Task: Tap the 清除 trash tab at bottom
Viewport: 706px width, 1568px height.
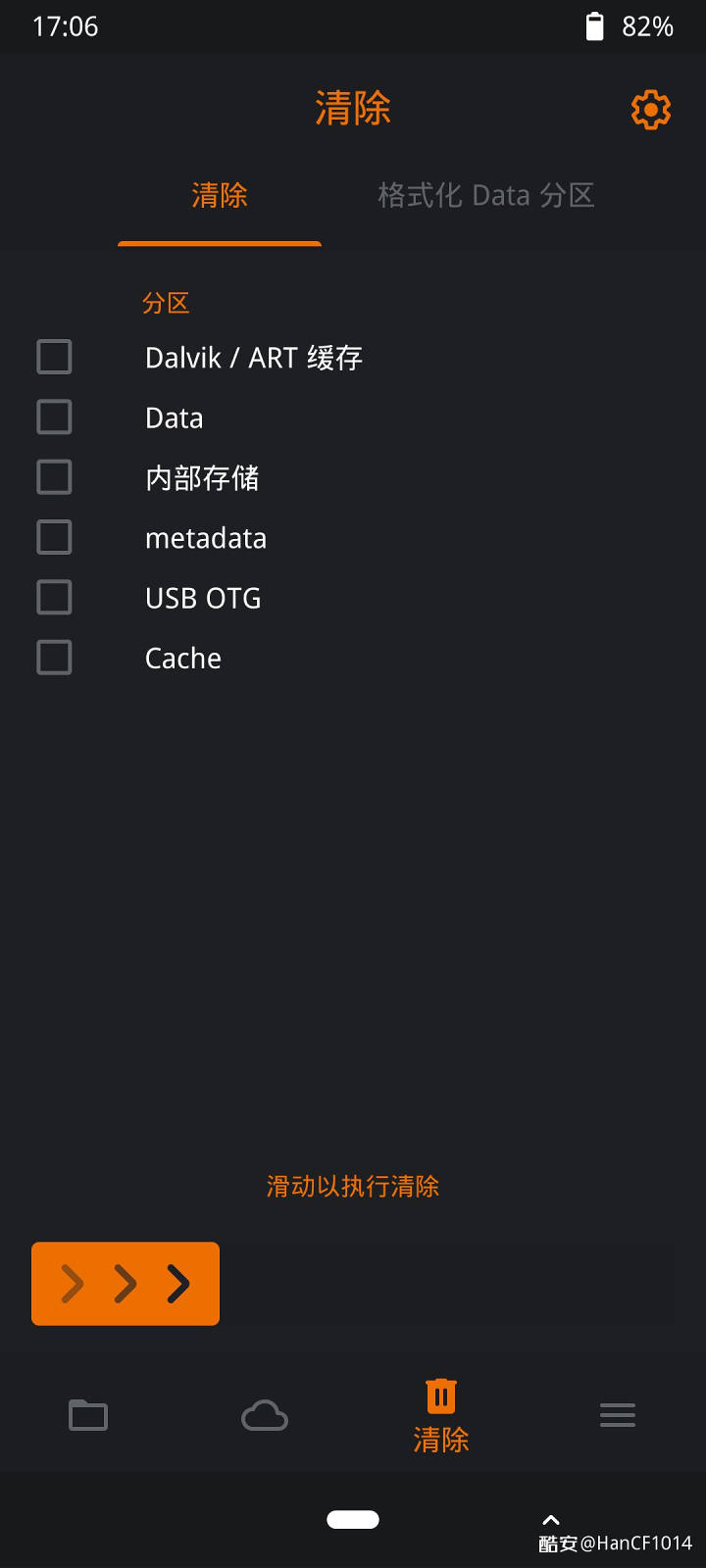Action: click(441, 1416)
